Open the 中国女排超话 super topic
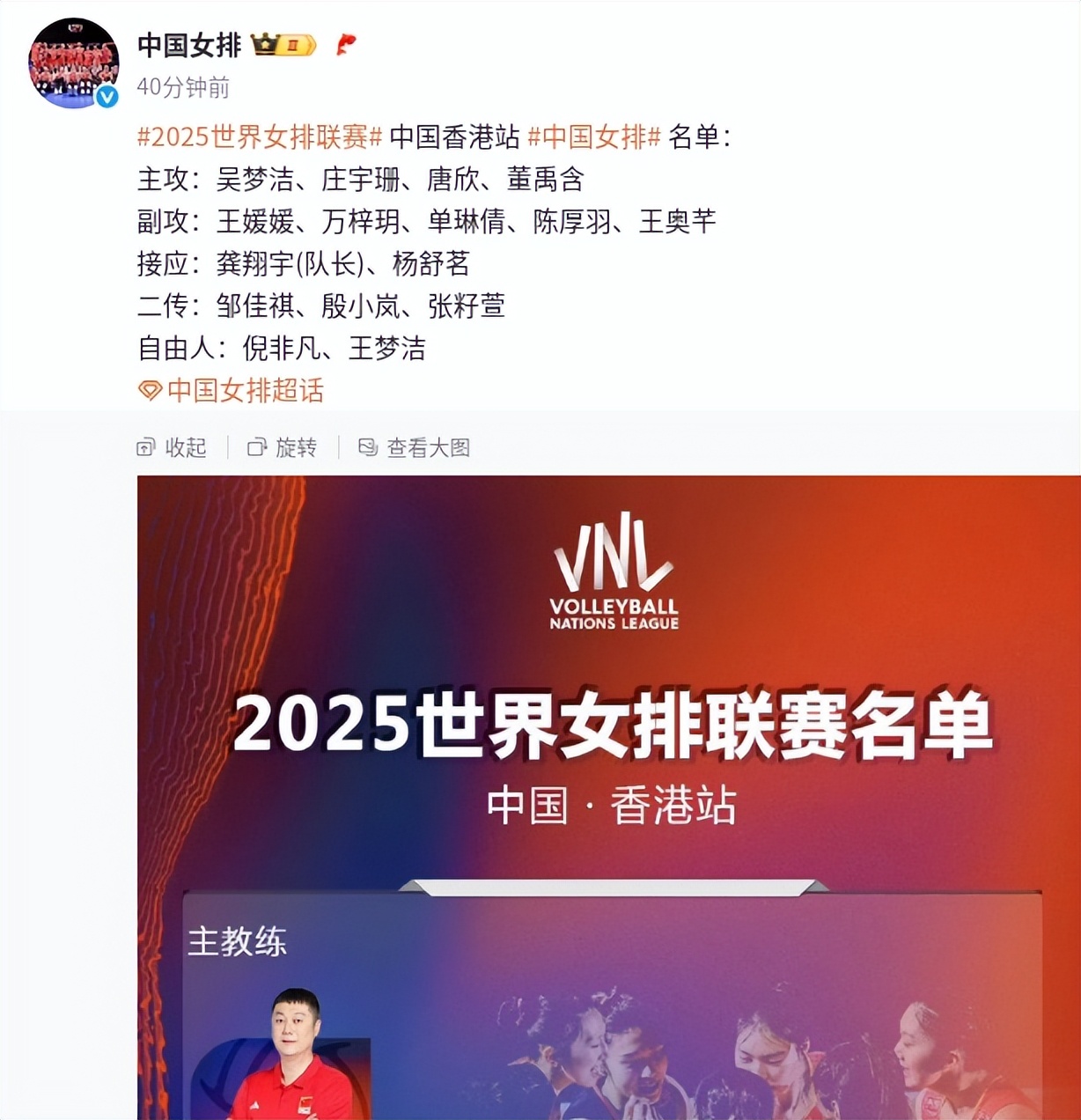 click(233, 390)
